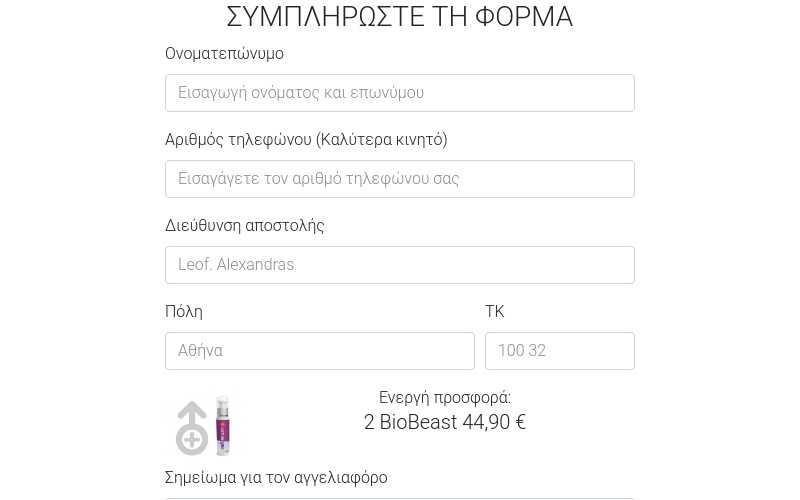Enter the Πόλη city field

pos(319,351)
